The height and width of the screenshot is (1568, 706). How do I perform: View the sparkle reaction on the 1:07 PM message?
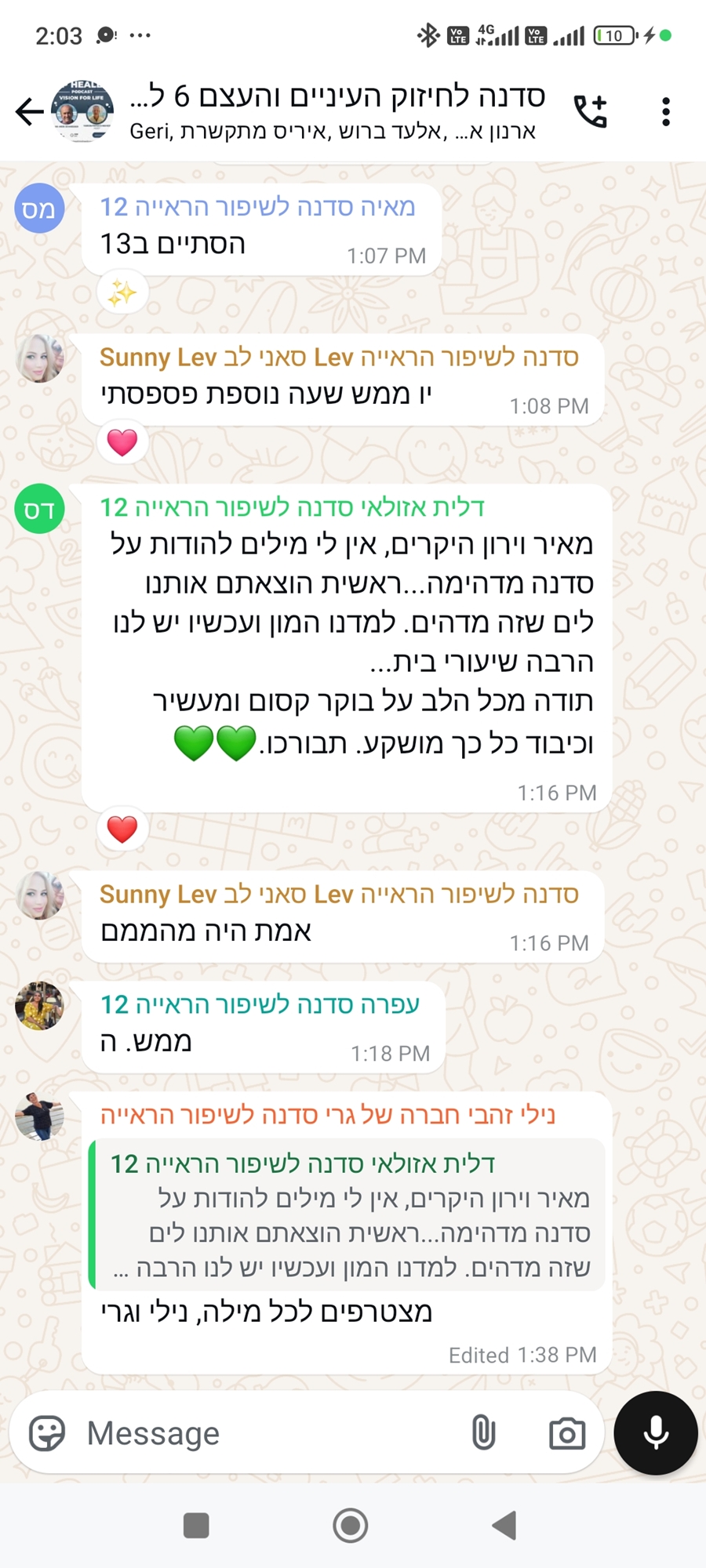pyautogui.click(x=122, y=293)
